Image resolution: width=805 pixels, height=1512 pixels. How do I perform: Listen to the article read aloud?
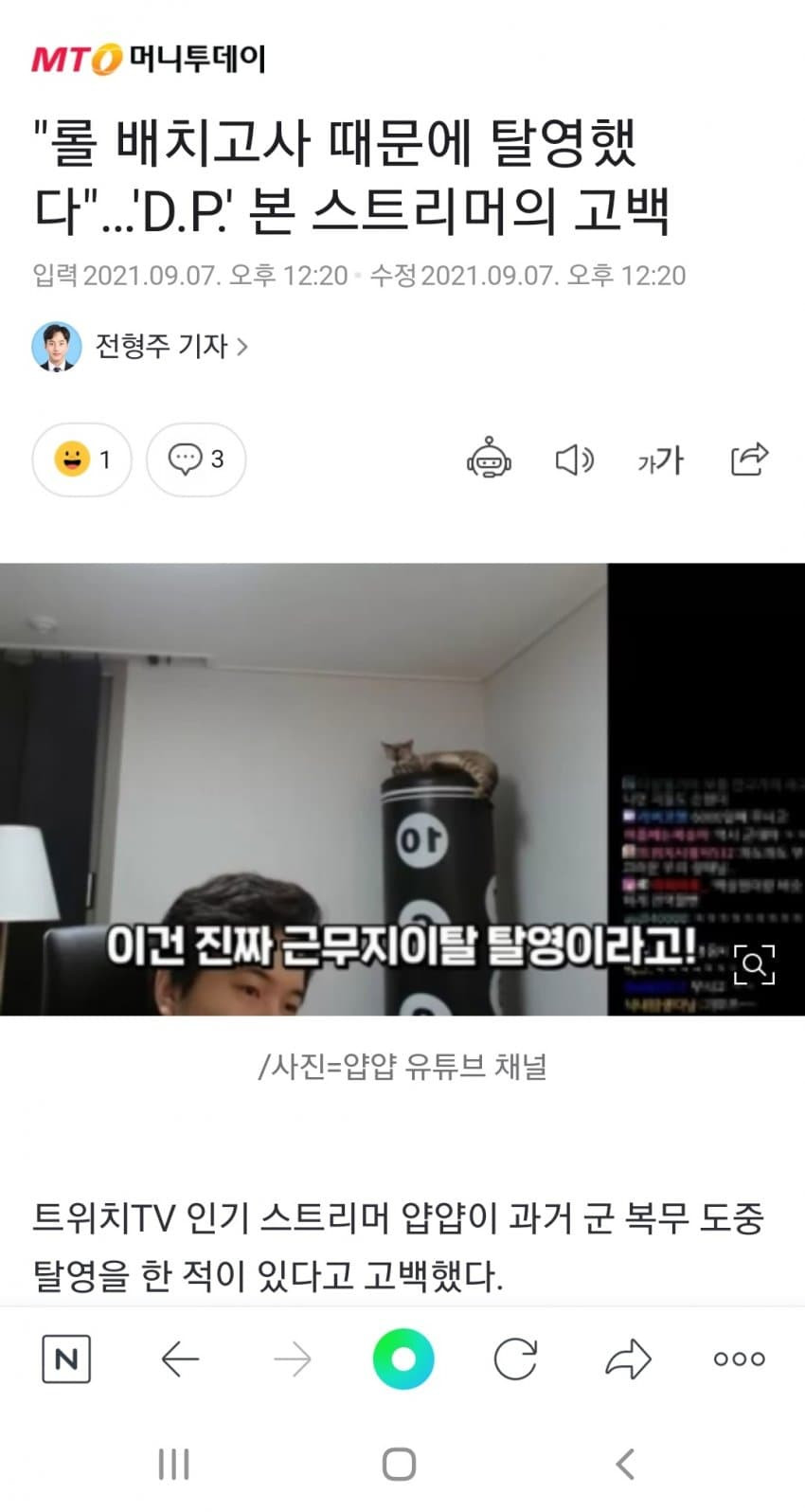click(x=573, y=459)
